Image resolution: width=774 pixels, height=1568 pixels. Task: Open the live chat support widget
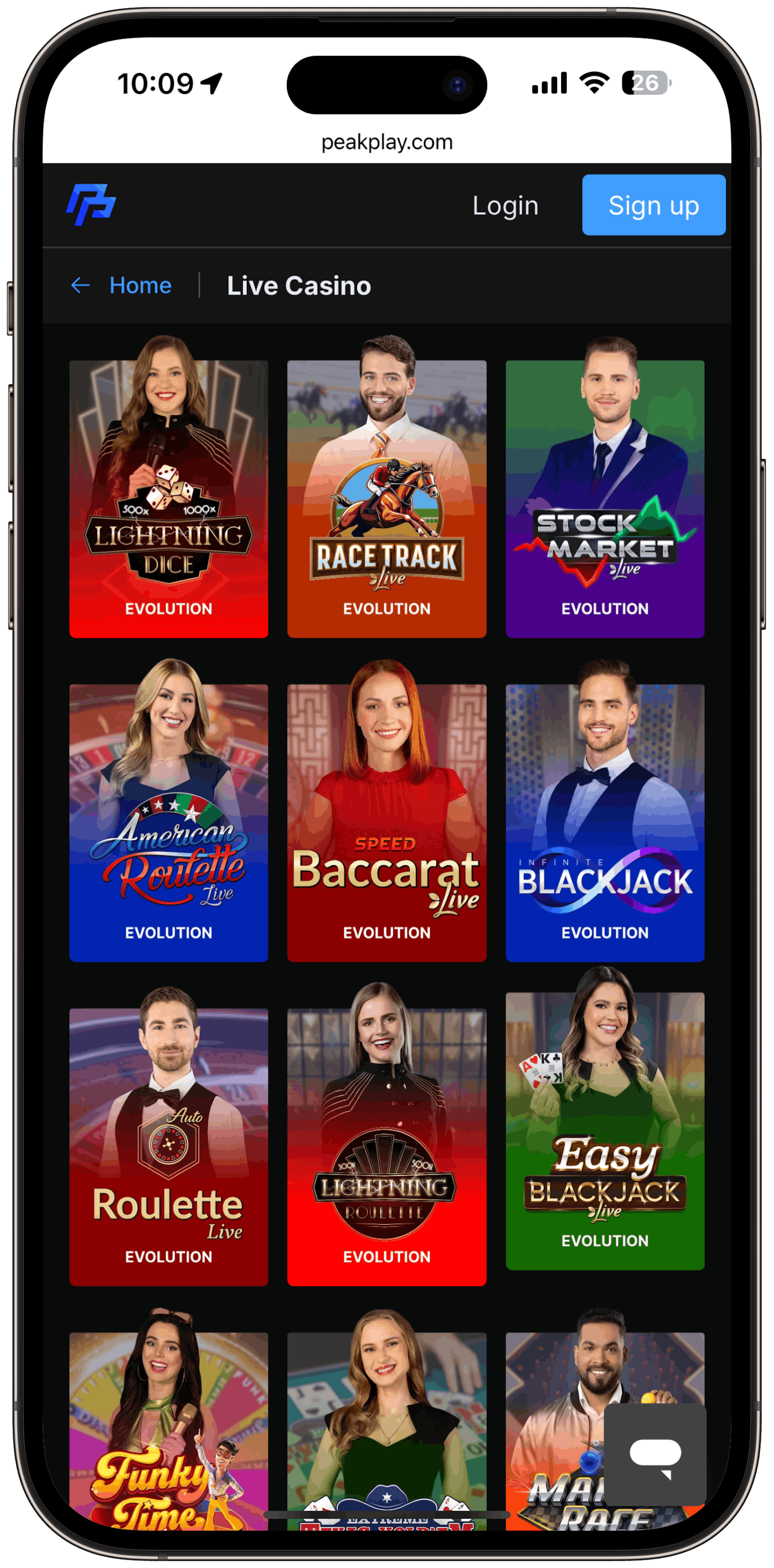[655, 1455]
